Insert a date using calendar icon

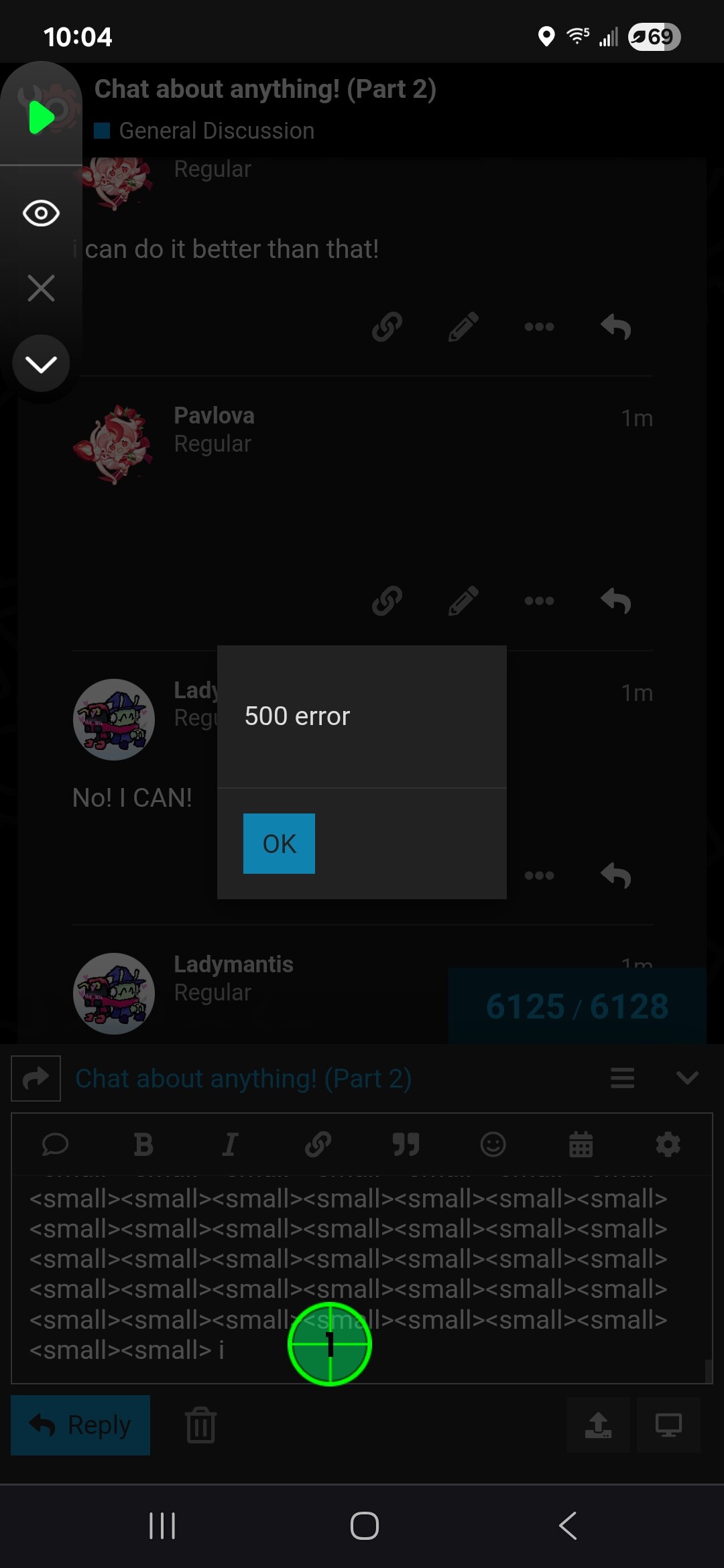point(581,1145)
